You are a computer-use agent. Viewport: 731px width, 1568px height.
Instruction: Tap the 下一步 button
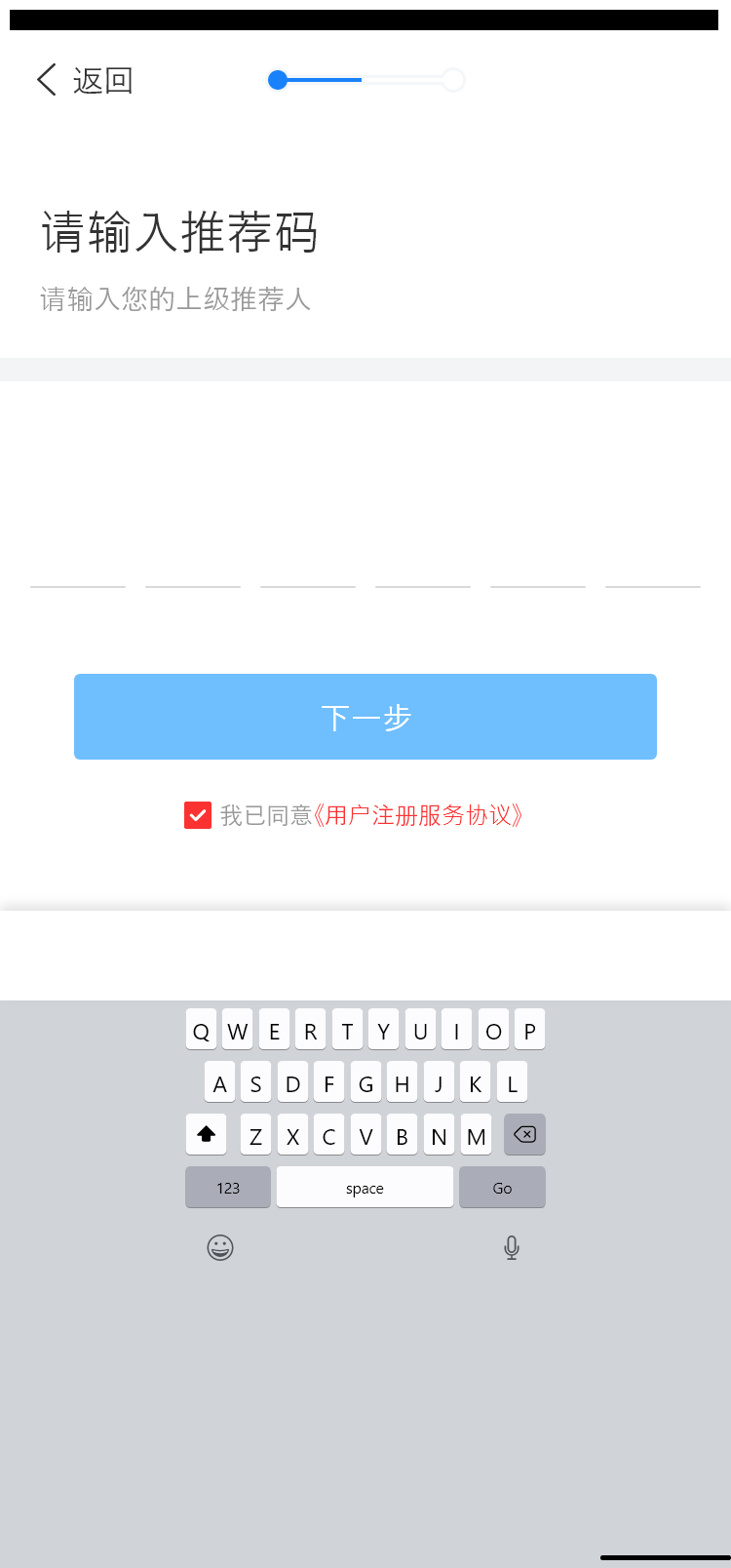pyautogui.click(x=365, y=717)
